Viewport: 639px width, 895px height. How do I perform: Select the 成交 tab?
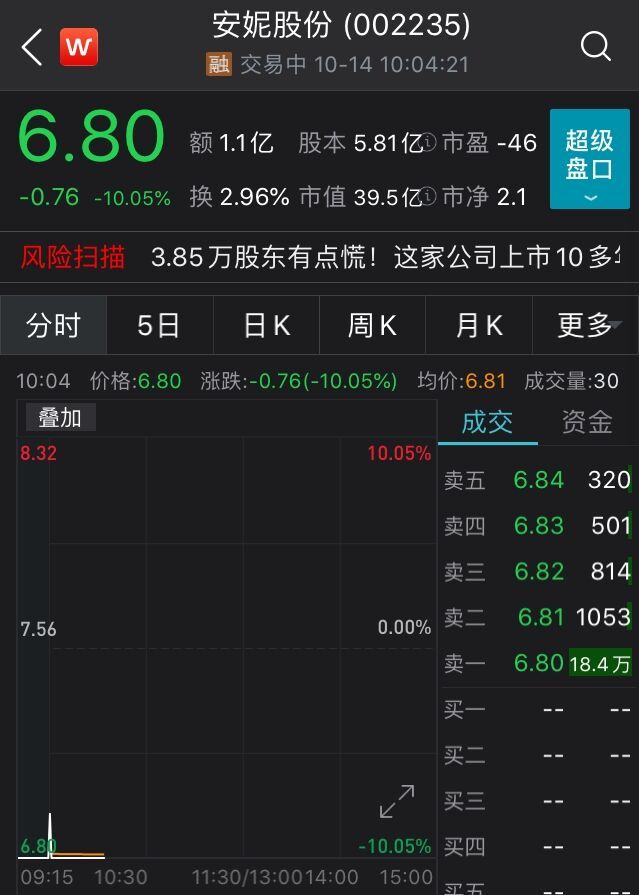[487, 422]
